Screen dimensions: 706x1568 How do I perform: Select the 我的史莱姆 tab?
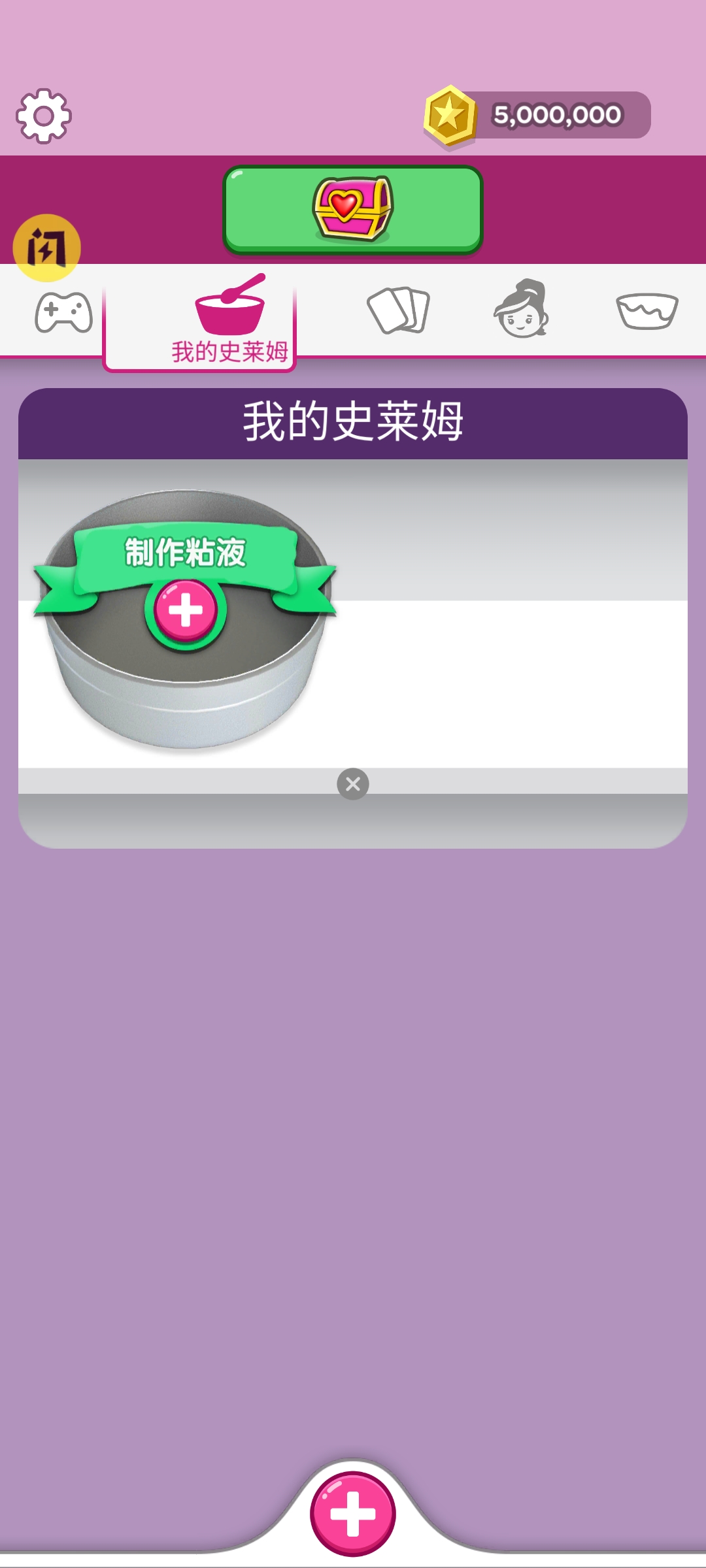tap(229, 320)
